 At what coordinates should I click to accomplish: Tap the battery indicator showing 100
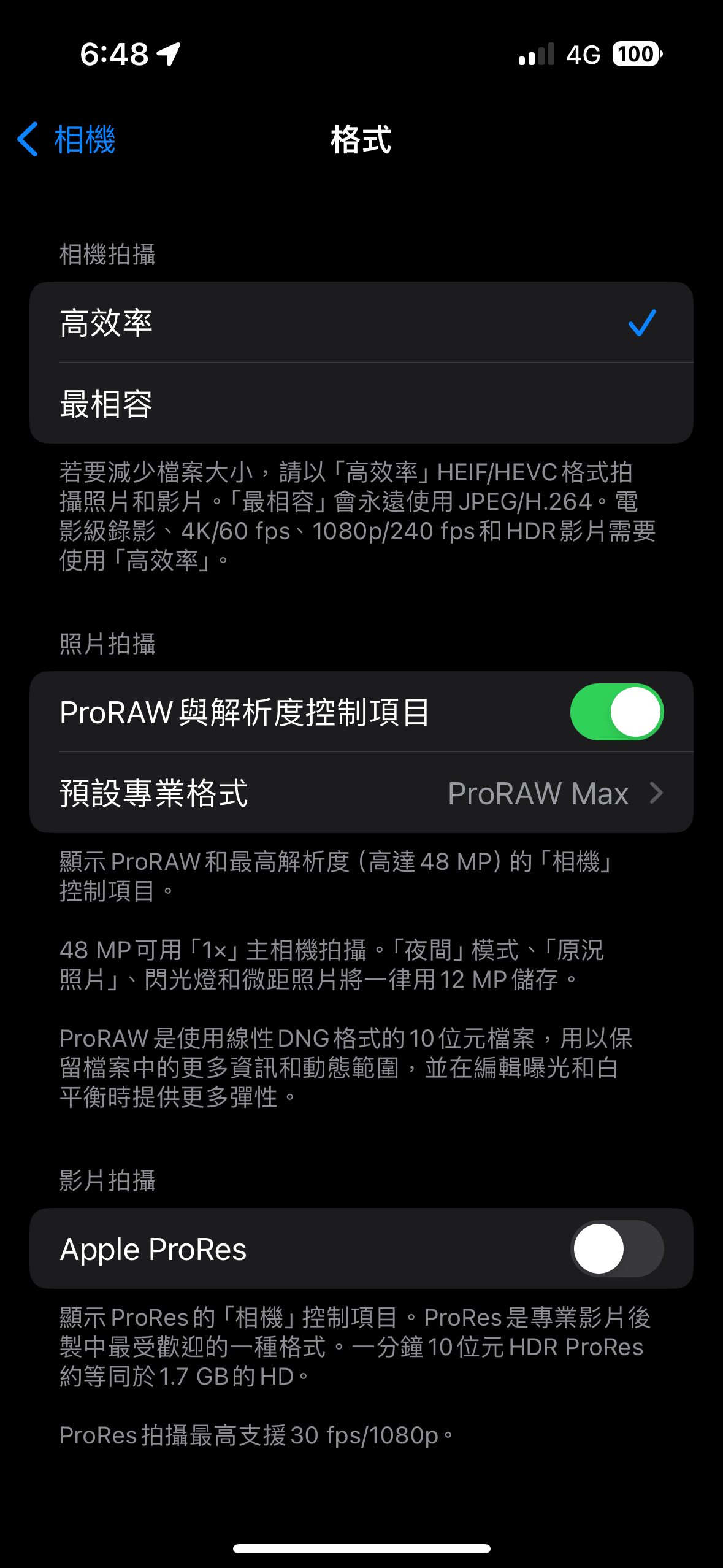click(x=635, y=55)
